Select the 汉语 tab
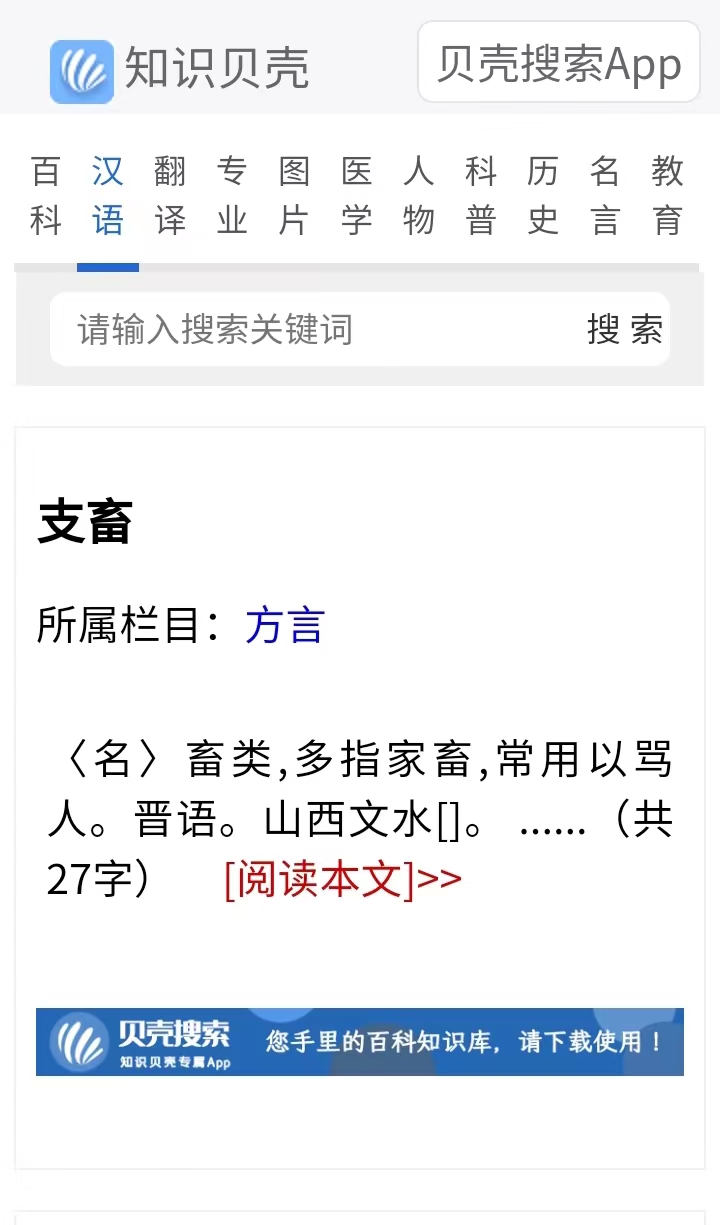 (108, 196)
